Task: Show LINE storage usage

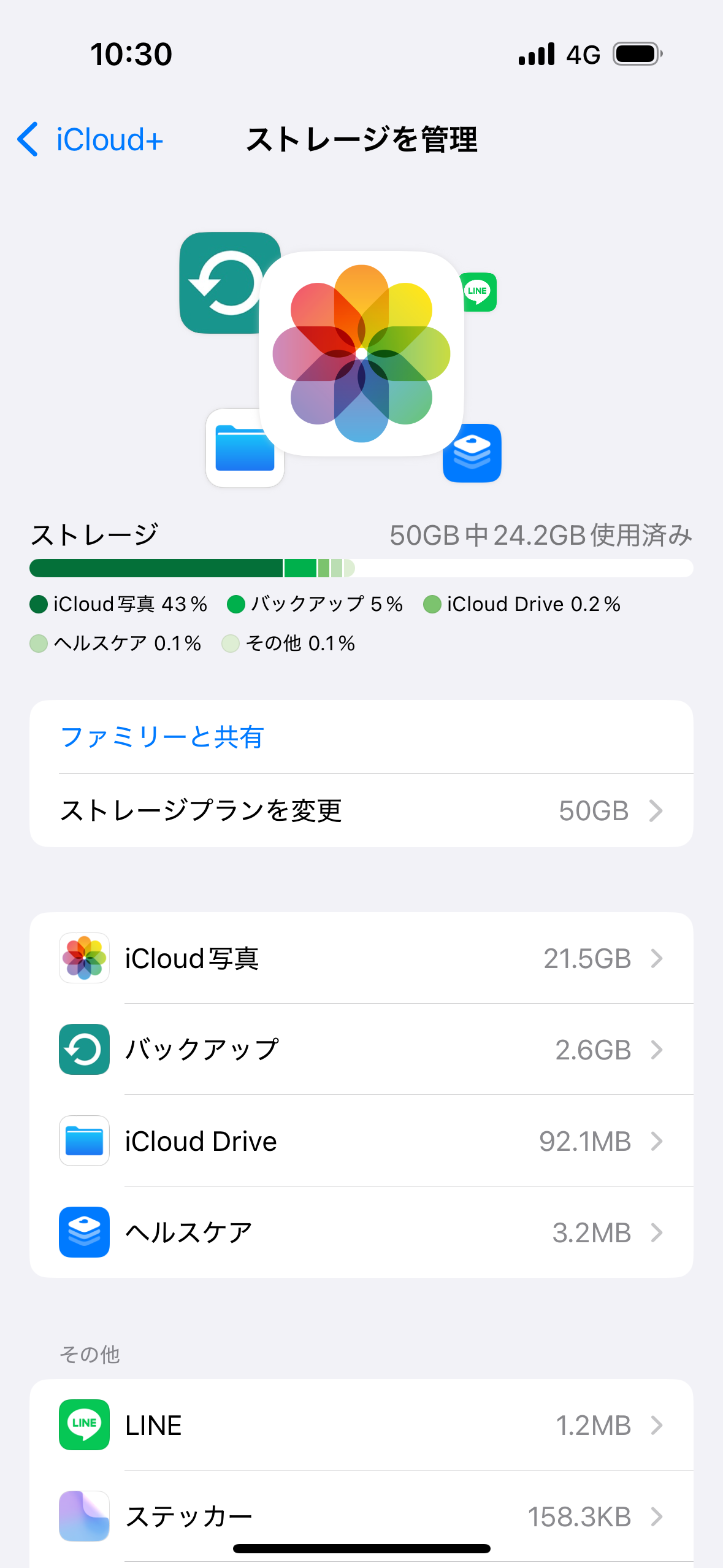Action: point(361,1425)
